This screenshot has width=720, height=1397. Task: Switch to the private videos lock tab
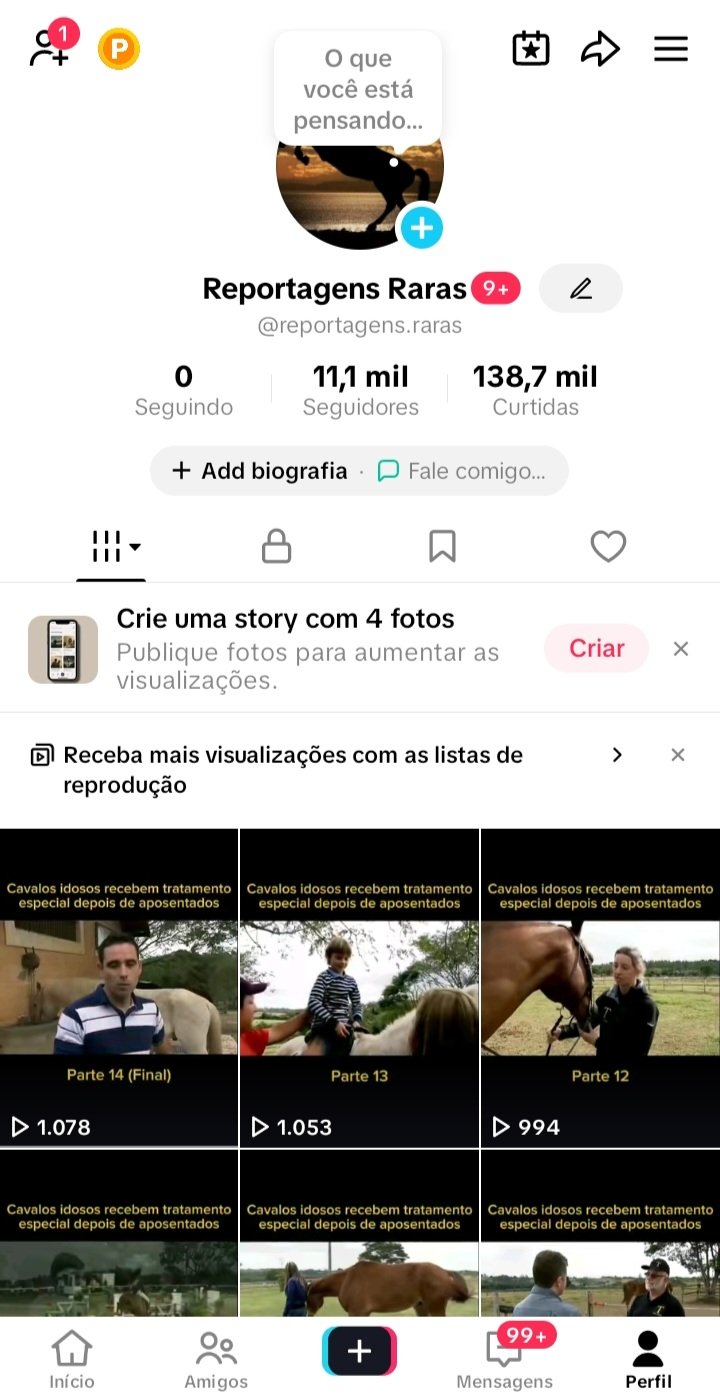[276, 547]
